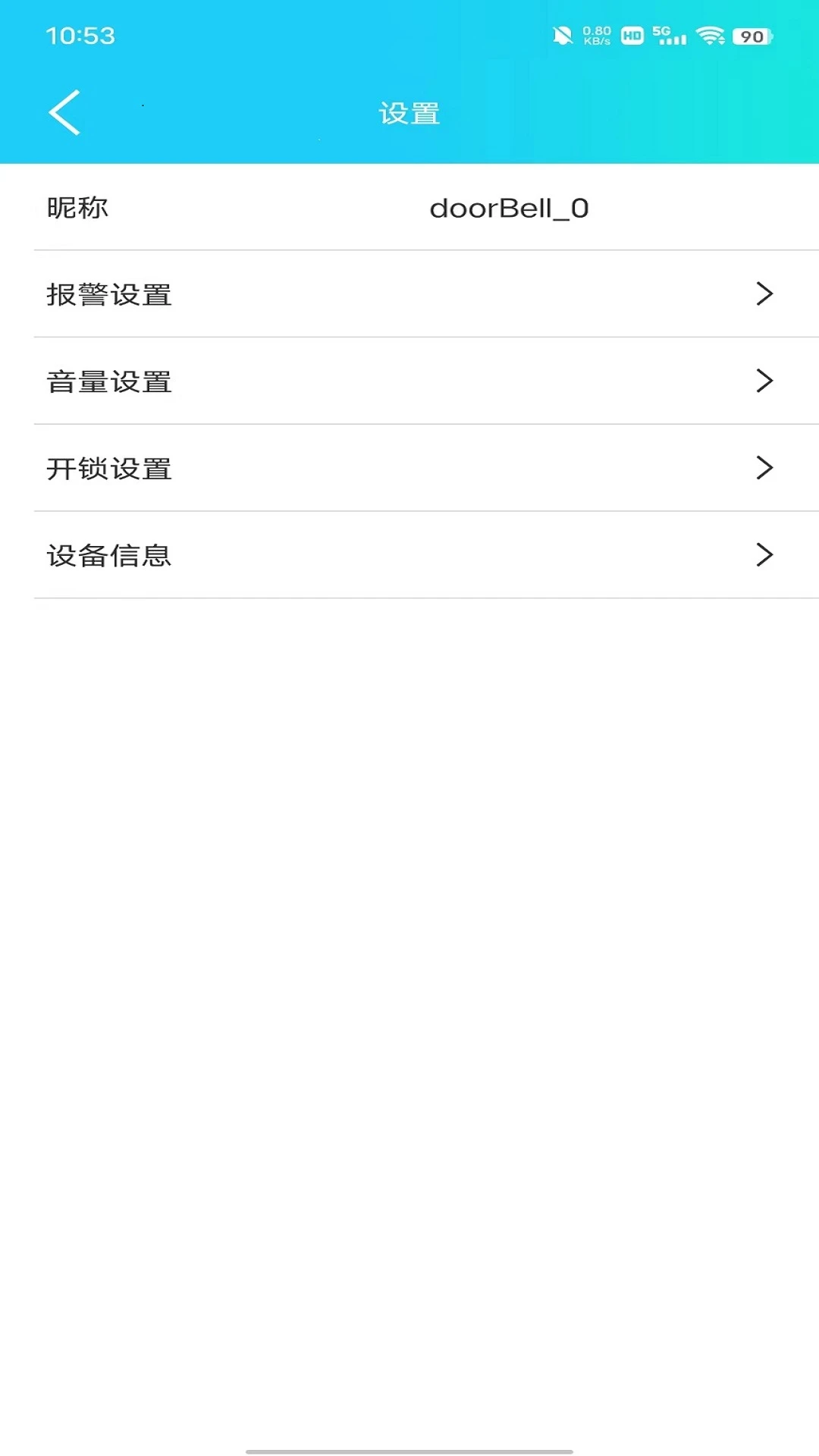Tap the 昵称 row label
819x1456 pixels.
coord(77,207)
